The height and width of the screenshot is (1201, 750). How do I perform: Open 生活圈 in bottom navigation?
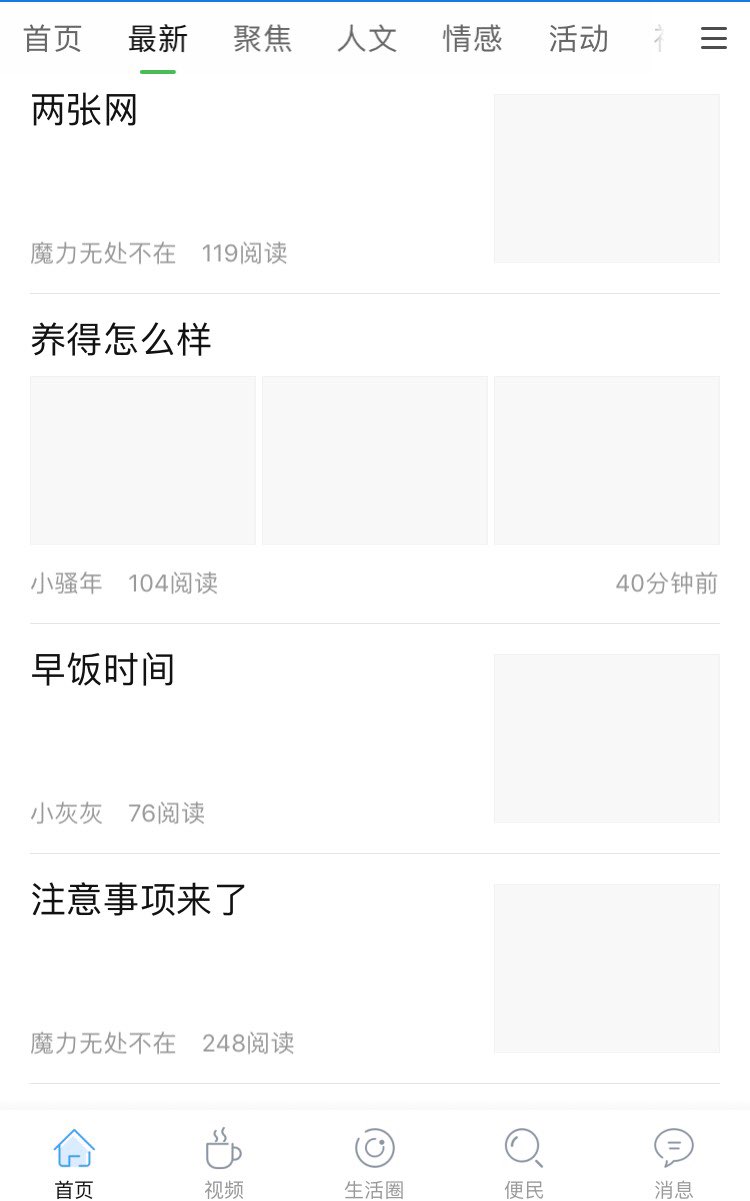[374, 1162]
